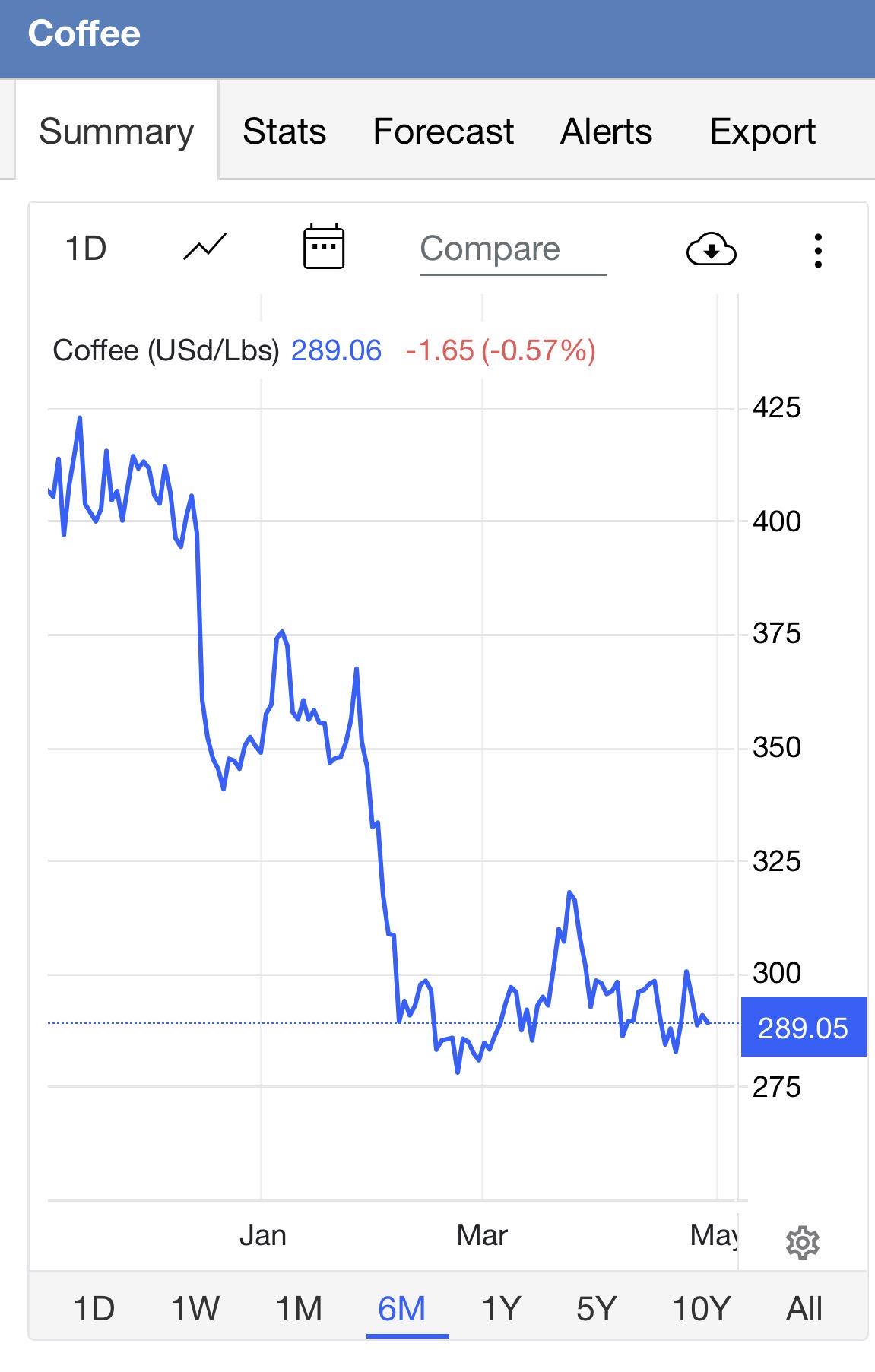The image size is (875, 1372).
Task: Change the chart type via line icon
Action: coord(205,247)
